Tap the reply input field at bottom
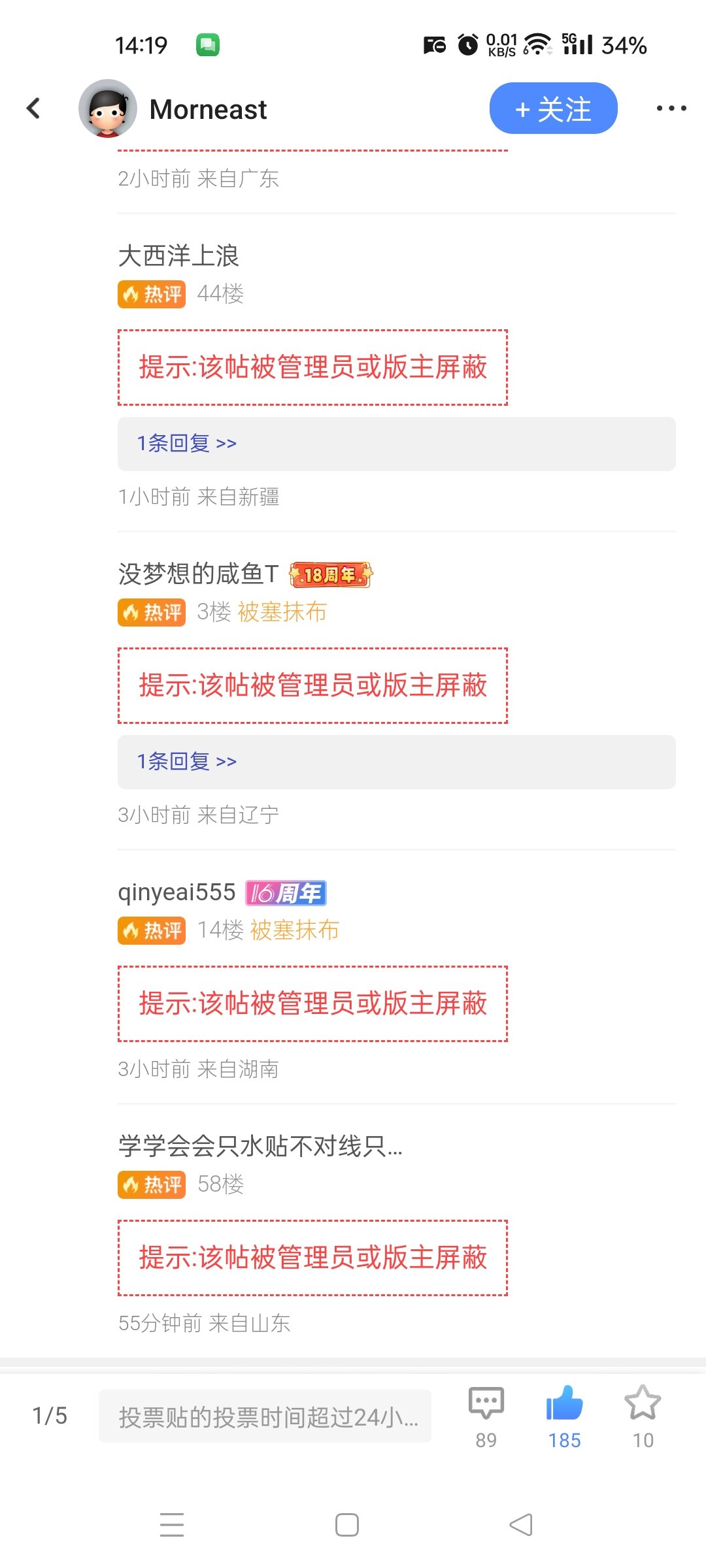This screenshot has height=1568, width=706. tap(265, 1416)
